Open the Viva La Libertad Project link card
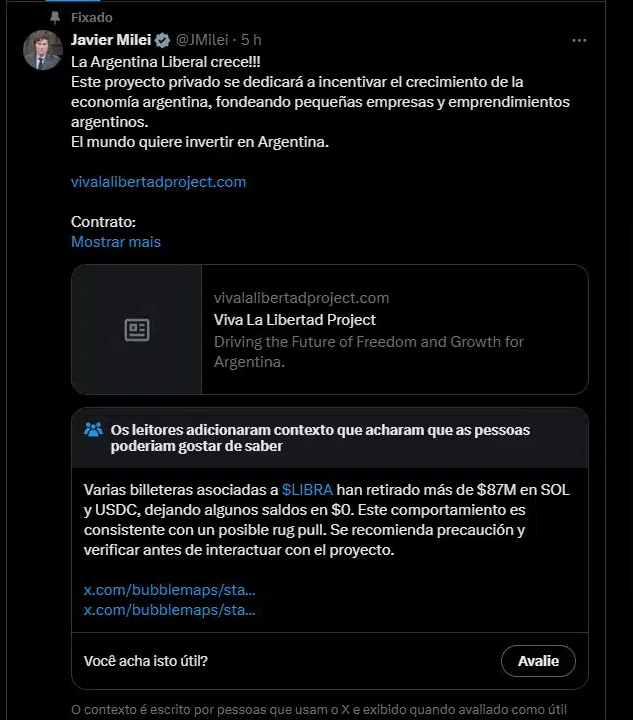Viewport: 633px width, 720px height. pyautogui.click(x=329, y=329)
